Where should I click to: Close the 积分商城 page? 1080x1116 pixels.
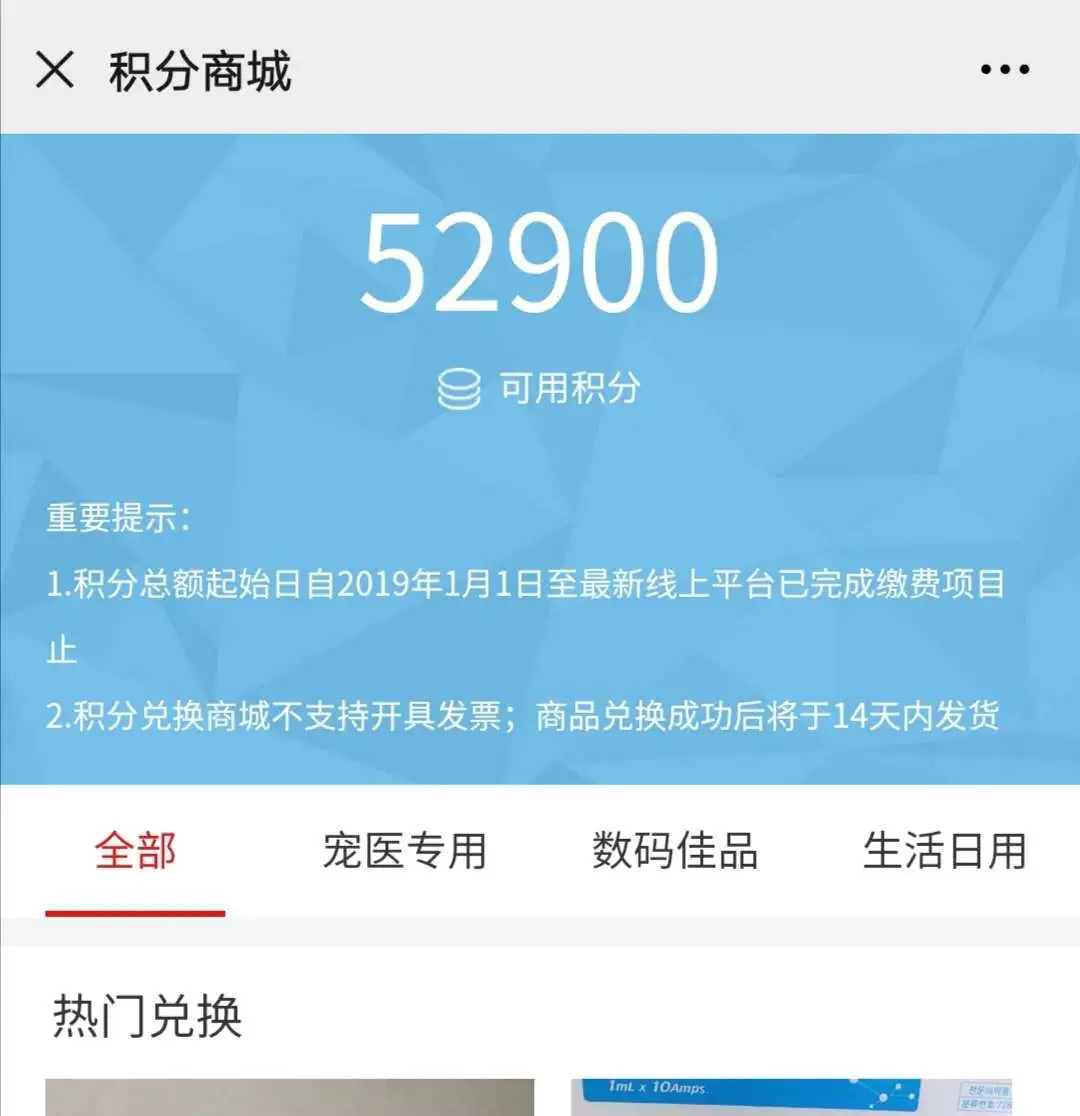tap(55, 71)
